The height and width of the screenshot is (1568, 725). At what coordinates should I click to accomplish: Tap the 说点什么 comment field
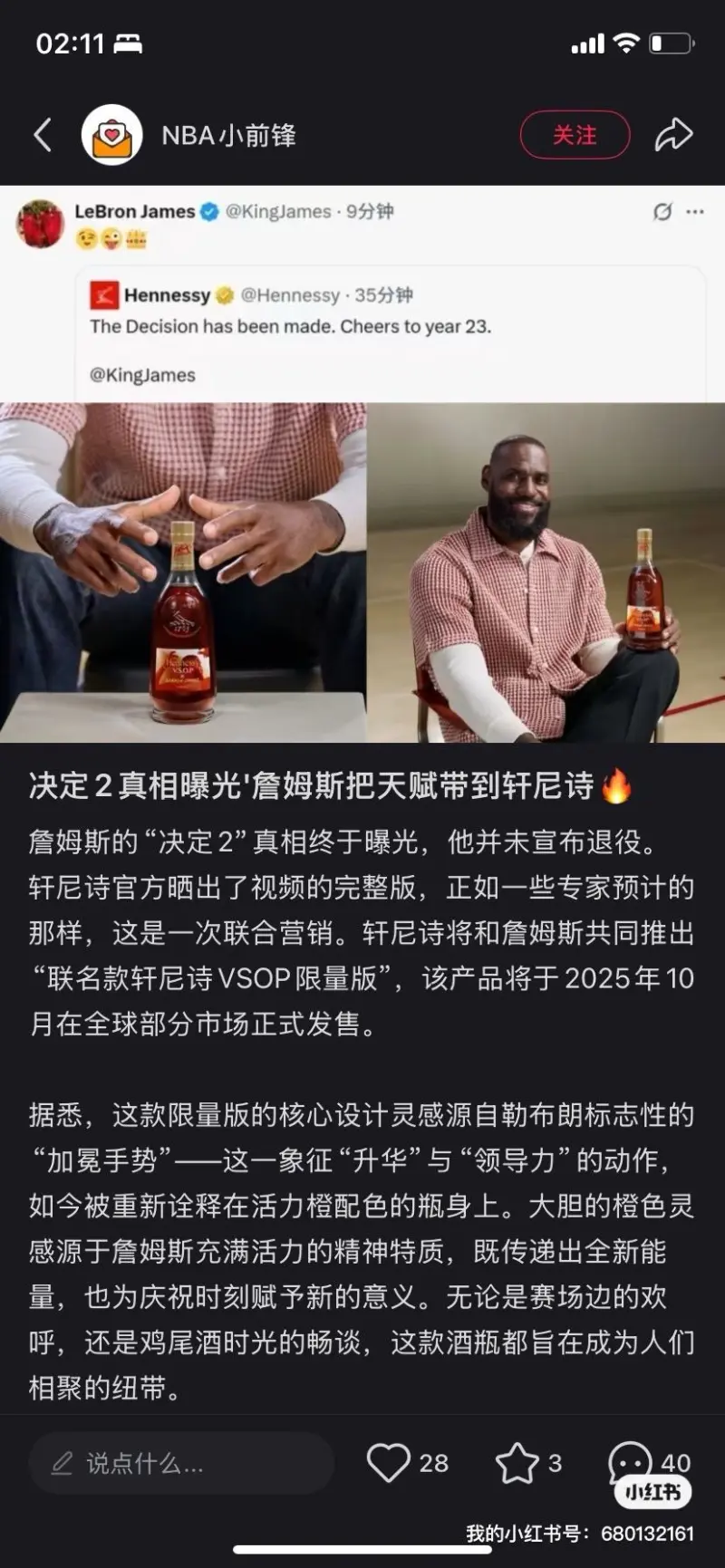pos(181,1463)
